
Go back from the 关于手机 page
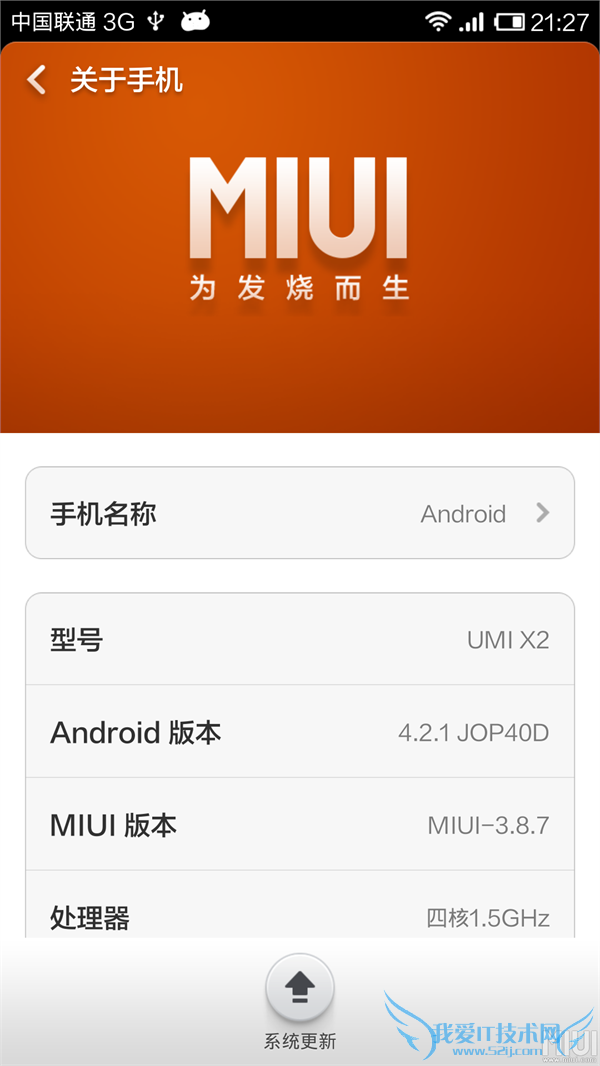tap(38, 80)
